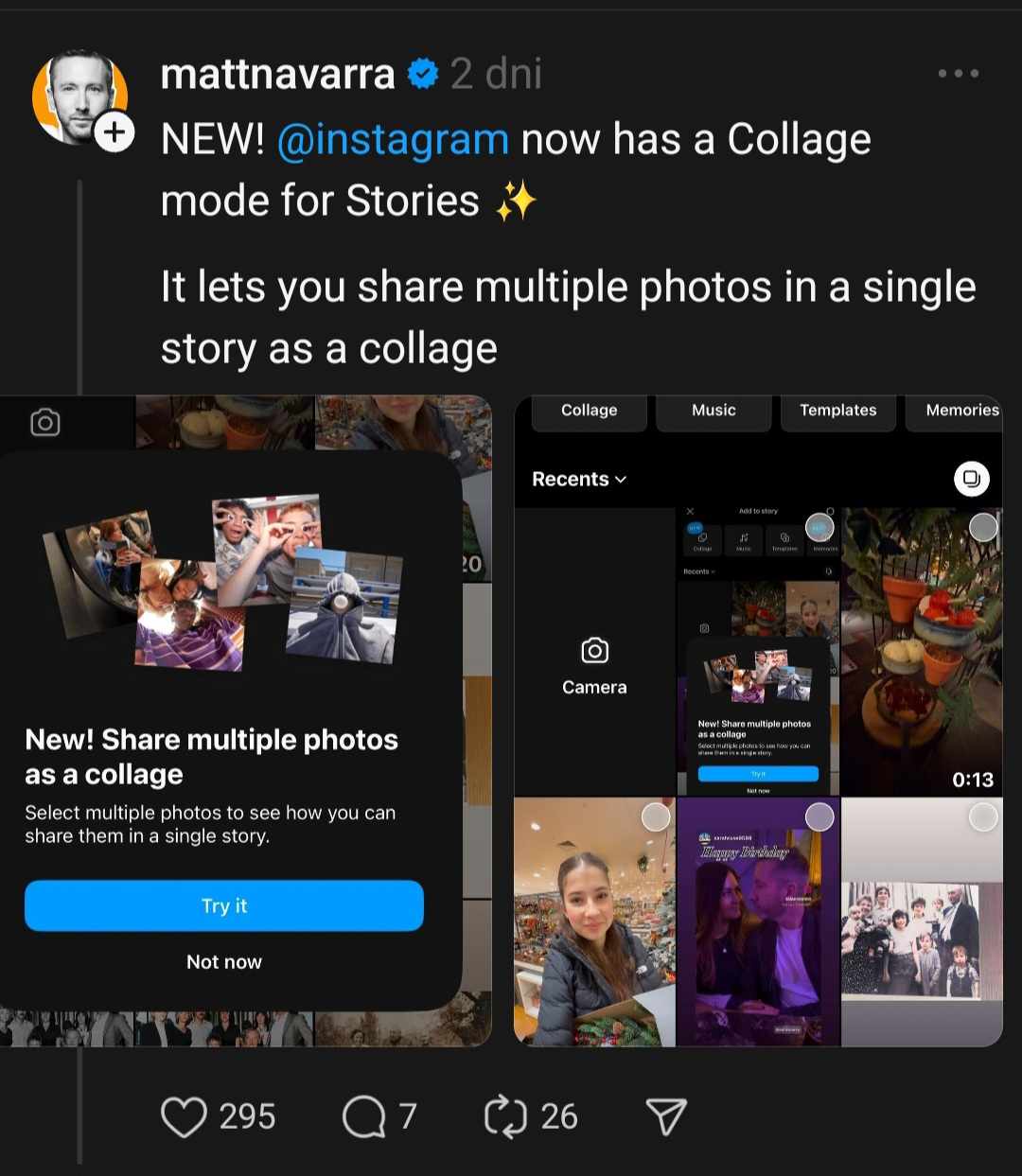The width and height of the screenshot is (1022, 1176).
Task: Repost this thread post
Action: tap(505, 1116)
